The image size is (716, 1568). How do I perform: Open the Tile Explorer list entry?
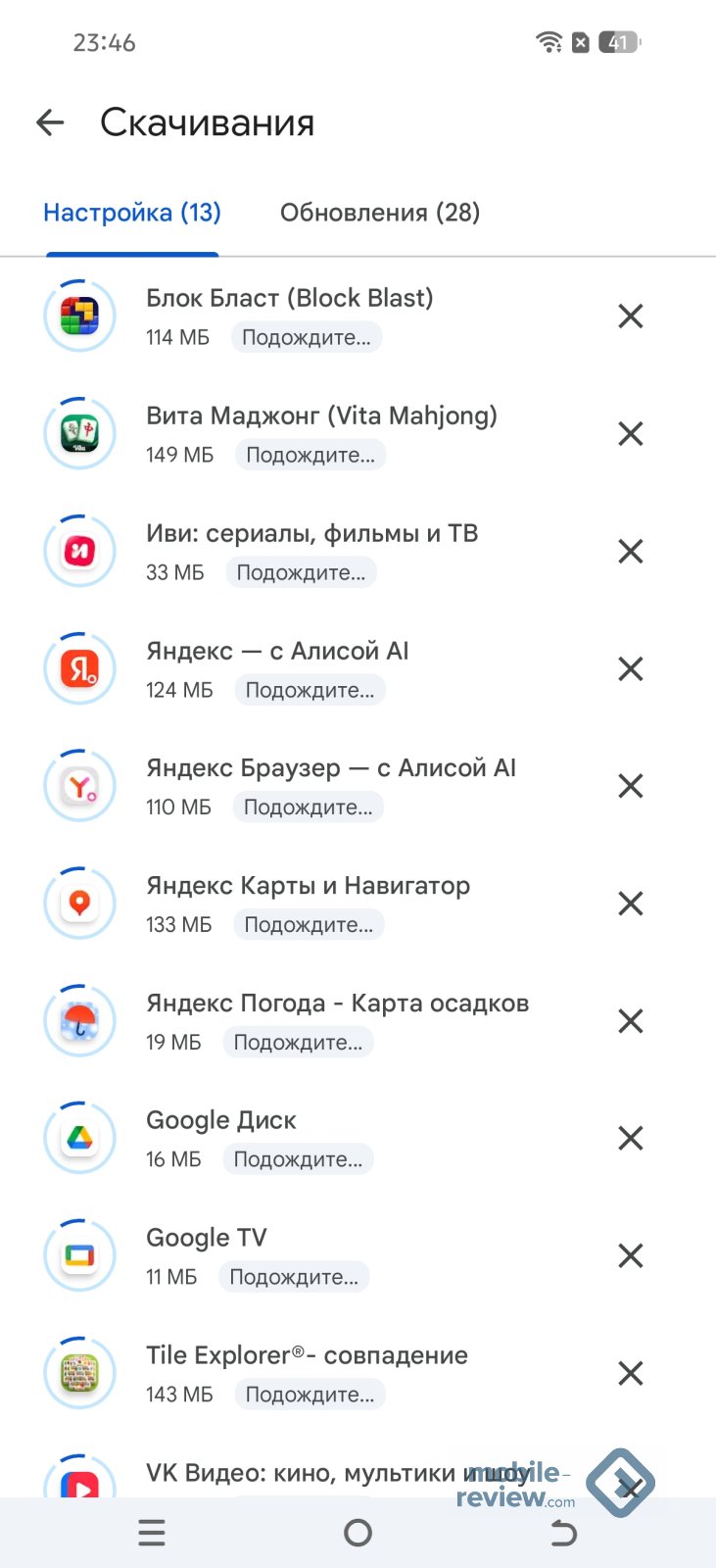coord(307,1356)
